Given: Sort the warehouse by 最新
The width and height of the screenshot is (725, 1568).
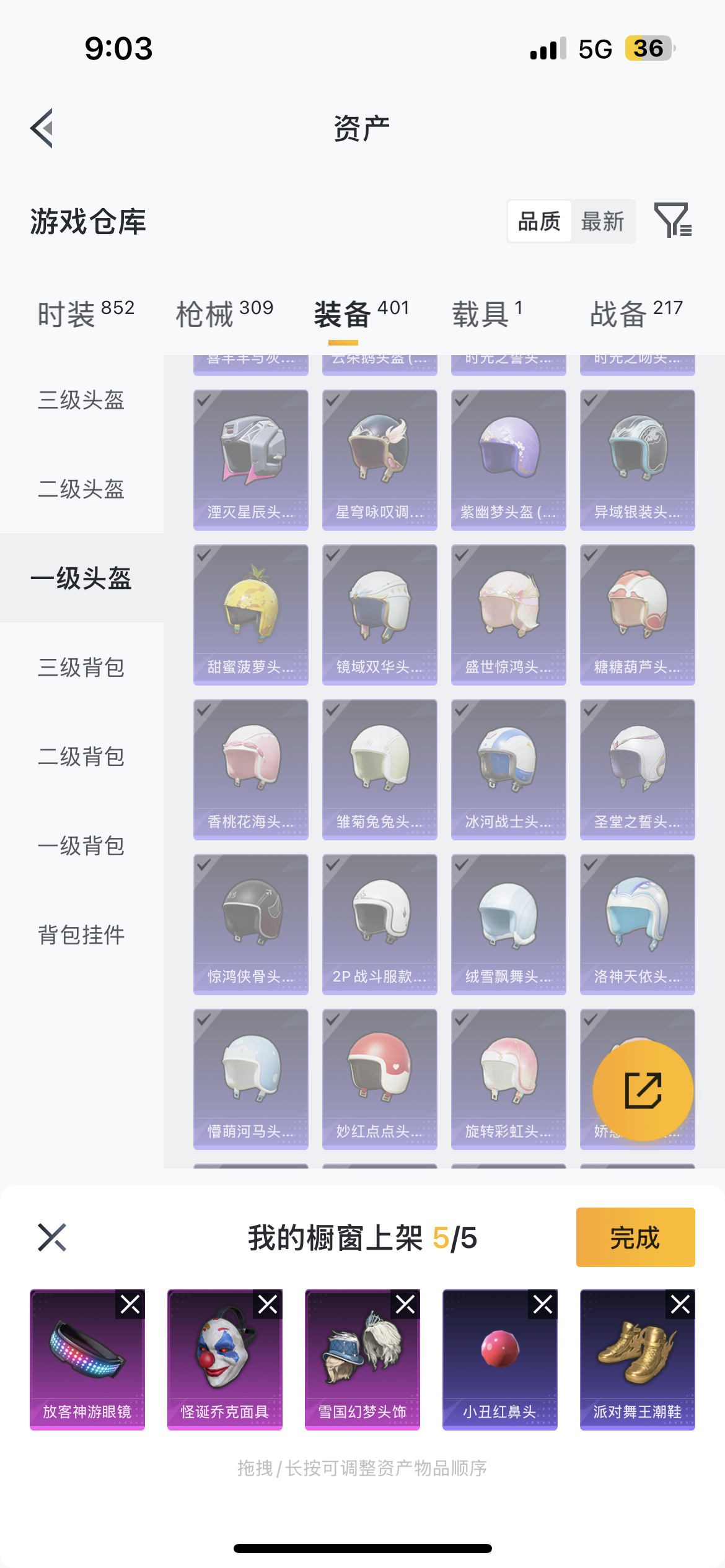Looking at the screenshot, I should click(x=602, y=221).
